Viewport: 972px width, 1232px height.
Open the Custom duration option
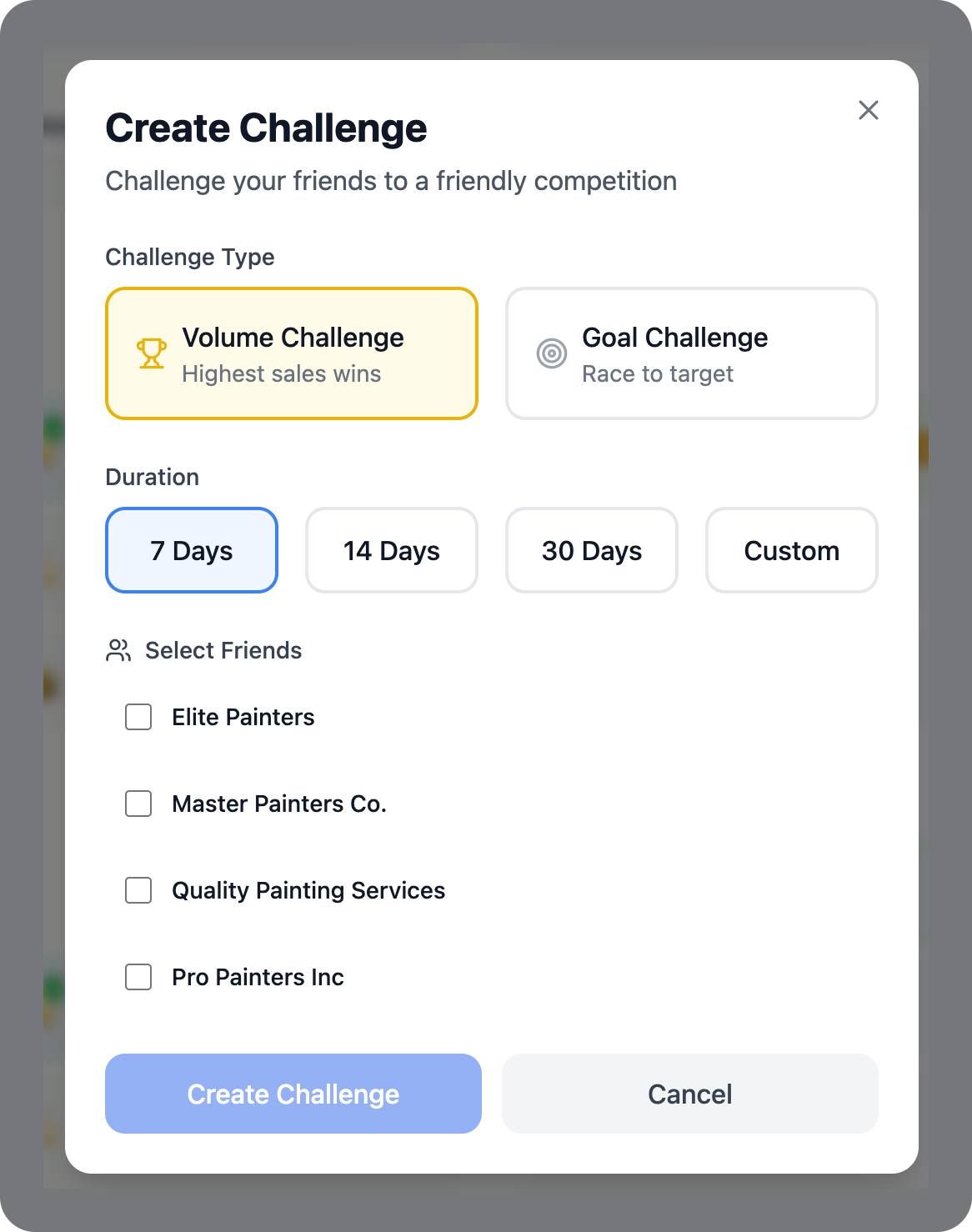coord(791,550)
